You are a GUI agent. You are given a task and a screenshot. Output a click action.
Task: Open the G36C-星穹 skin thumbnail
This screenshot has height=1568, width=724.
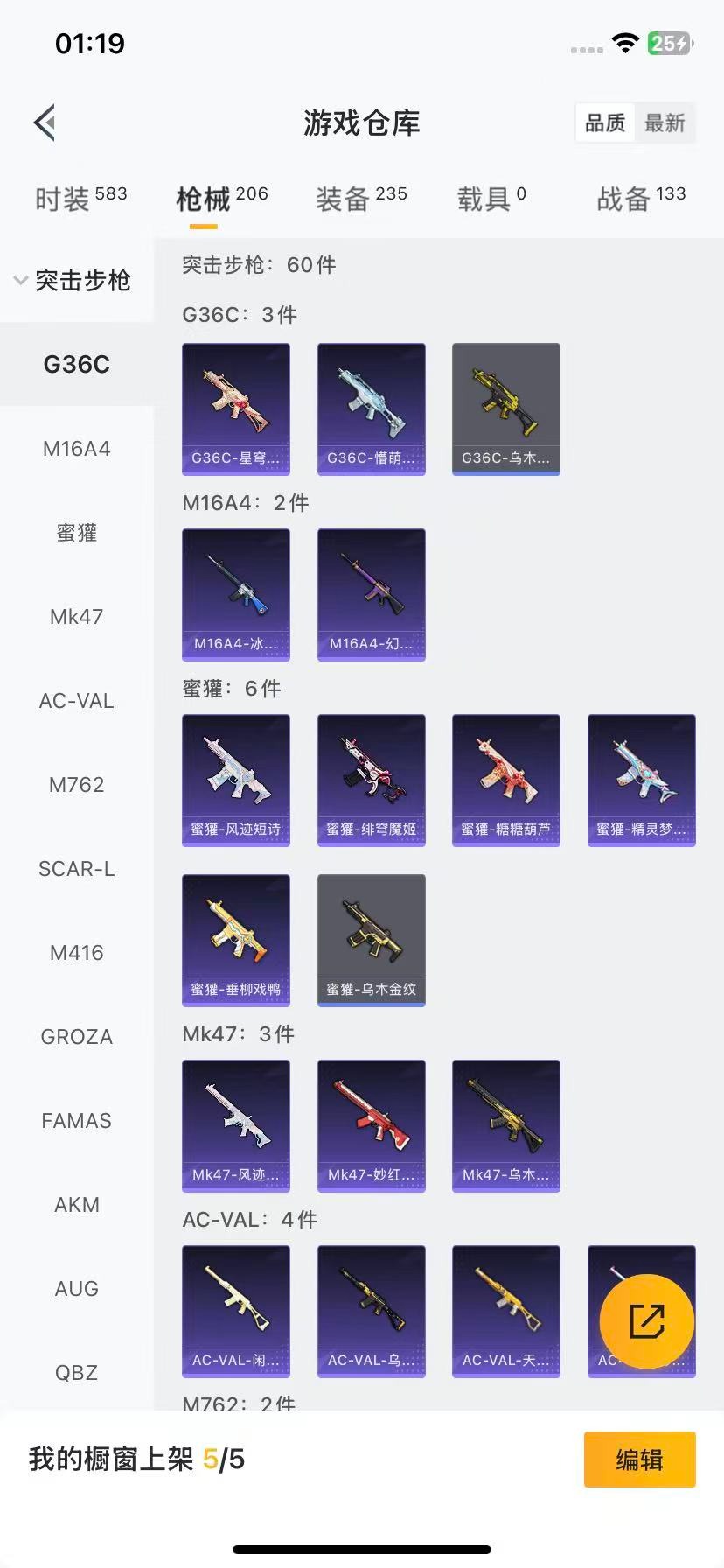tap(236, 409)
